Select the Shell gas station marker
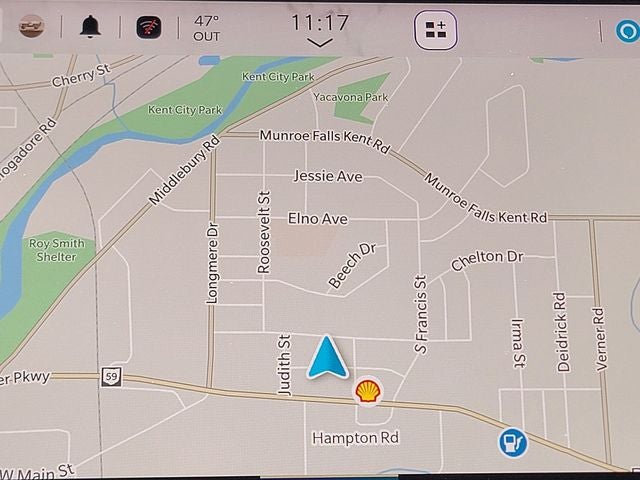640x480 pixels. [x=368, y=391]
